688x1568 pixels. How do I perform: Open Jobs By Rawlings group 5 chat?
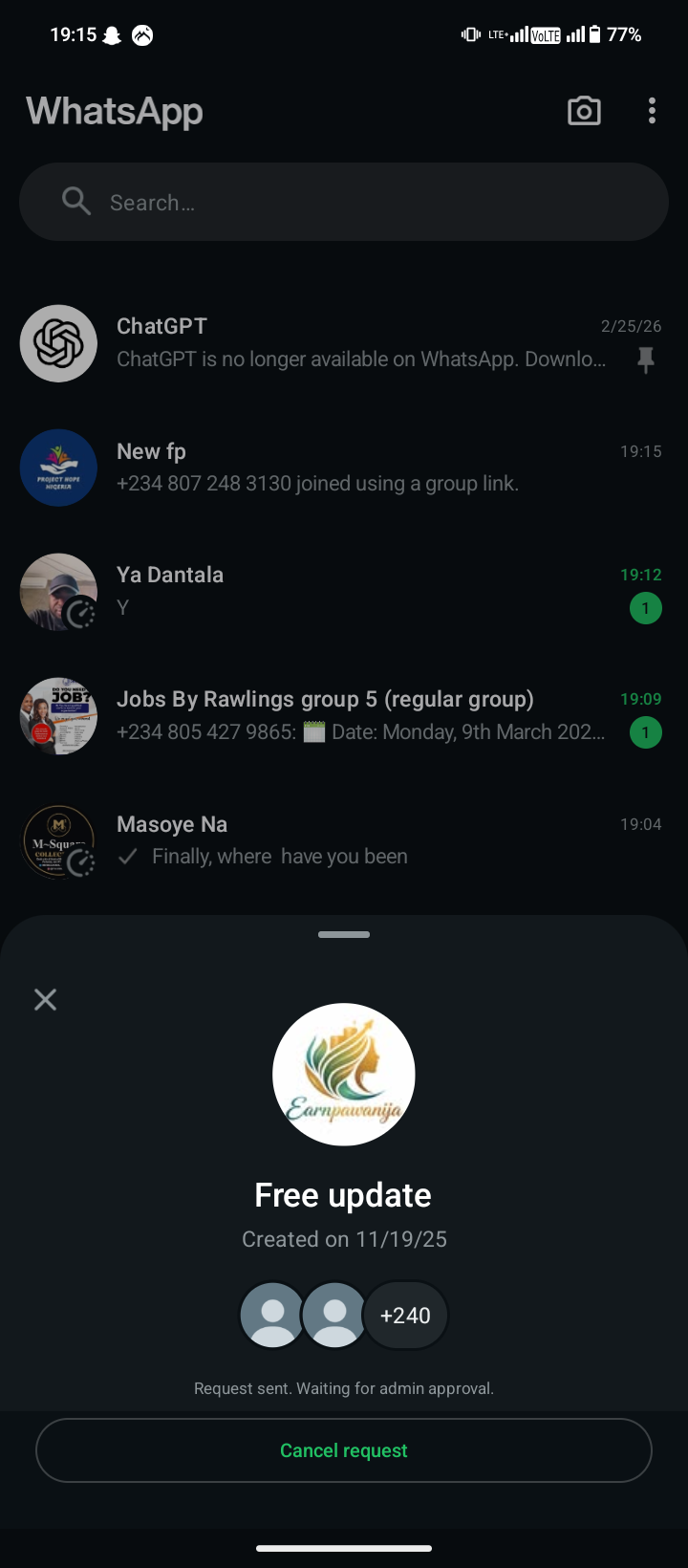click(363, 715)
